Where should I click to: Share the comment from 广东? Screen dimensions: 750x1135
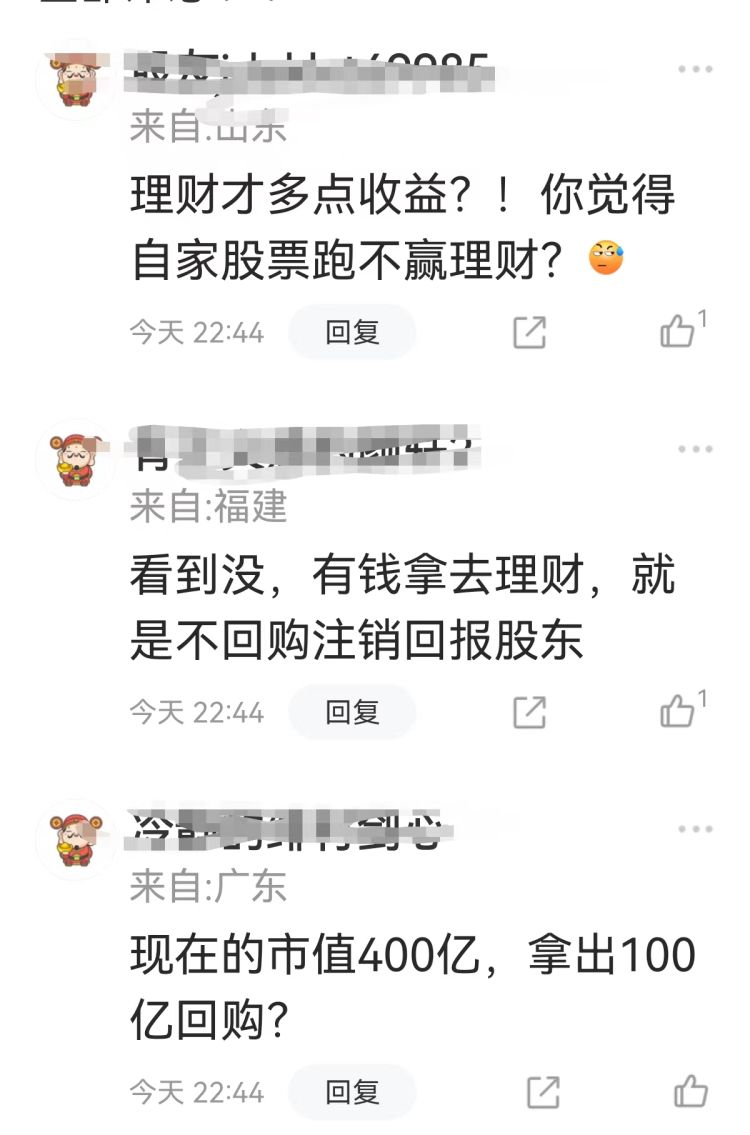pos(543,1092)
